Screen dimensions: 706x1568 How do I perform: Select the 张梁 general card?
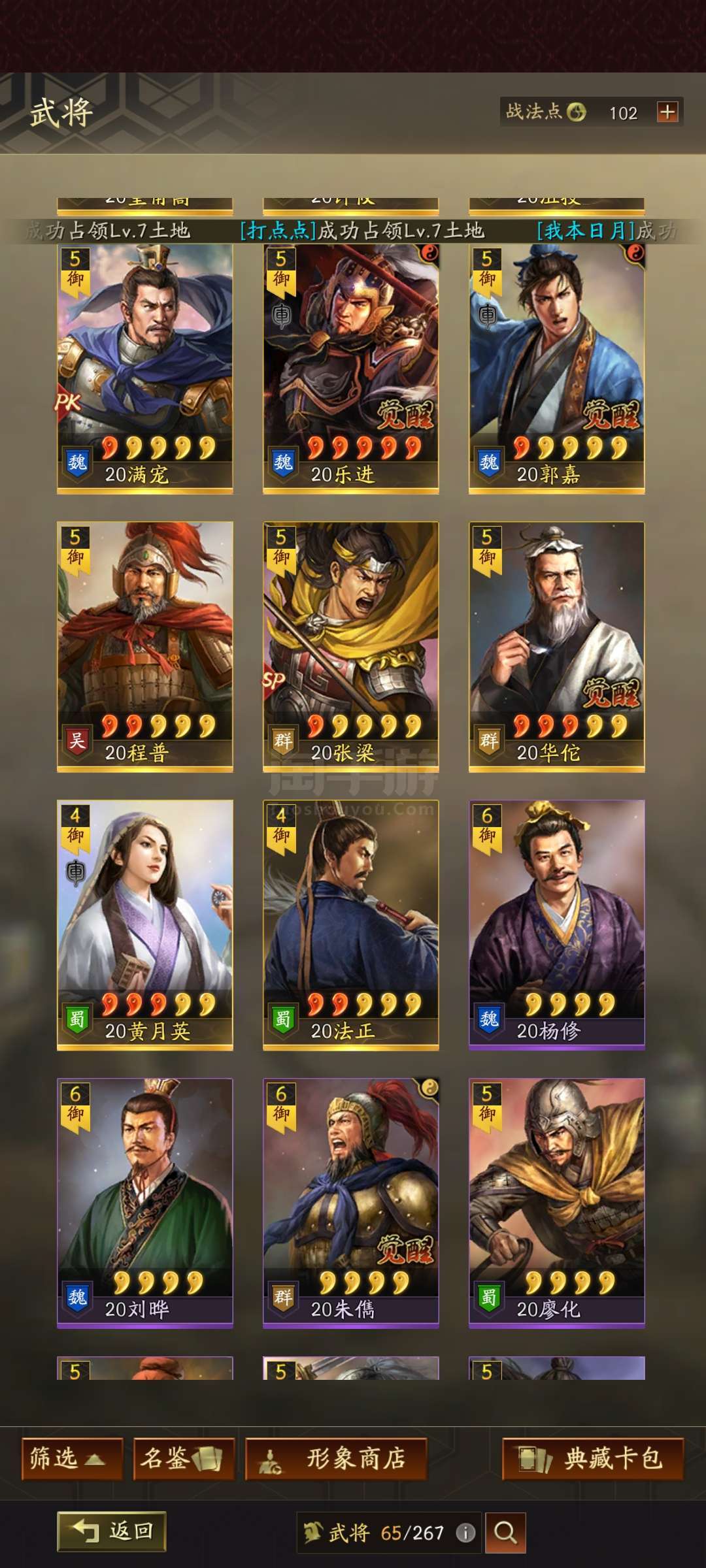coord(351,647)
